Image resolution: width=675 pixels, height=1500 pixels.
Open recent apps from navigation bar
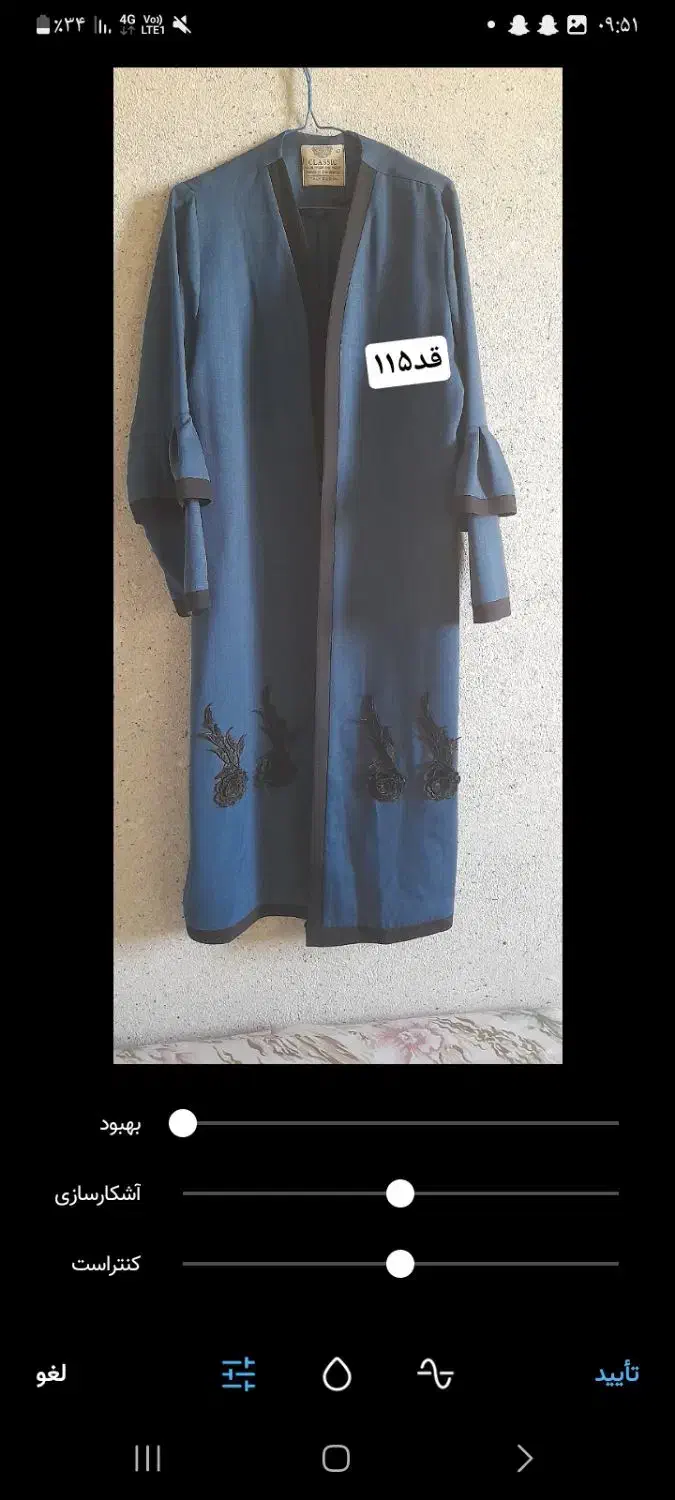point(147,1459)
